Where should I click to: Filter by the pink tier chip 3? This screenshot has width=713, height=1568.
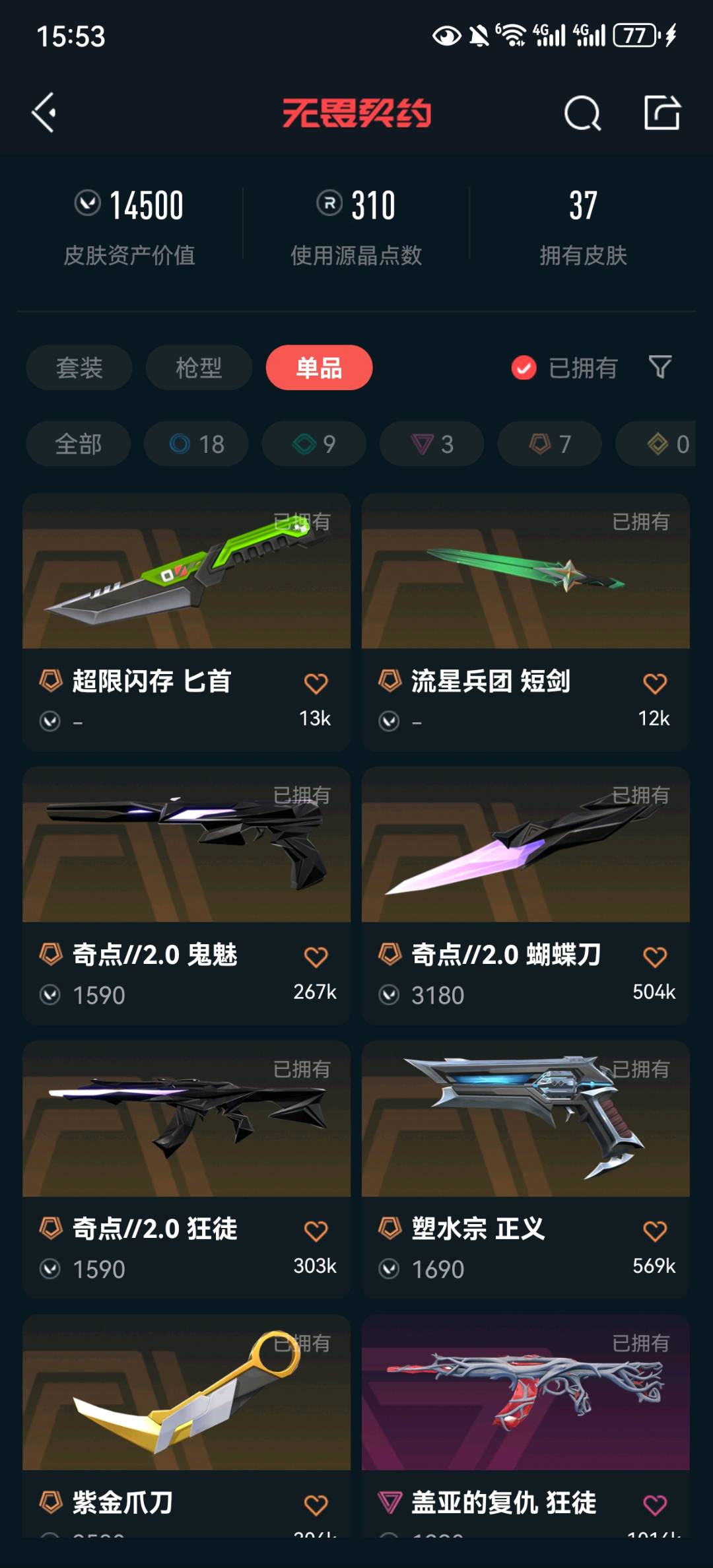coord(432,444)
